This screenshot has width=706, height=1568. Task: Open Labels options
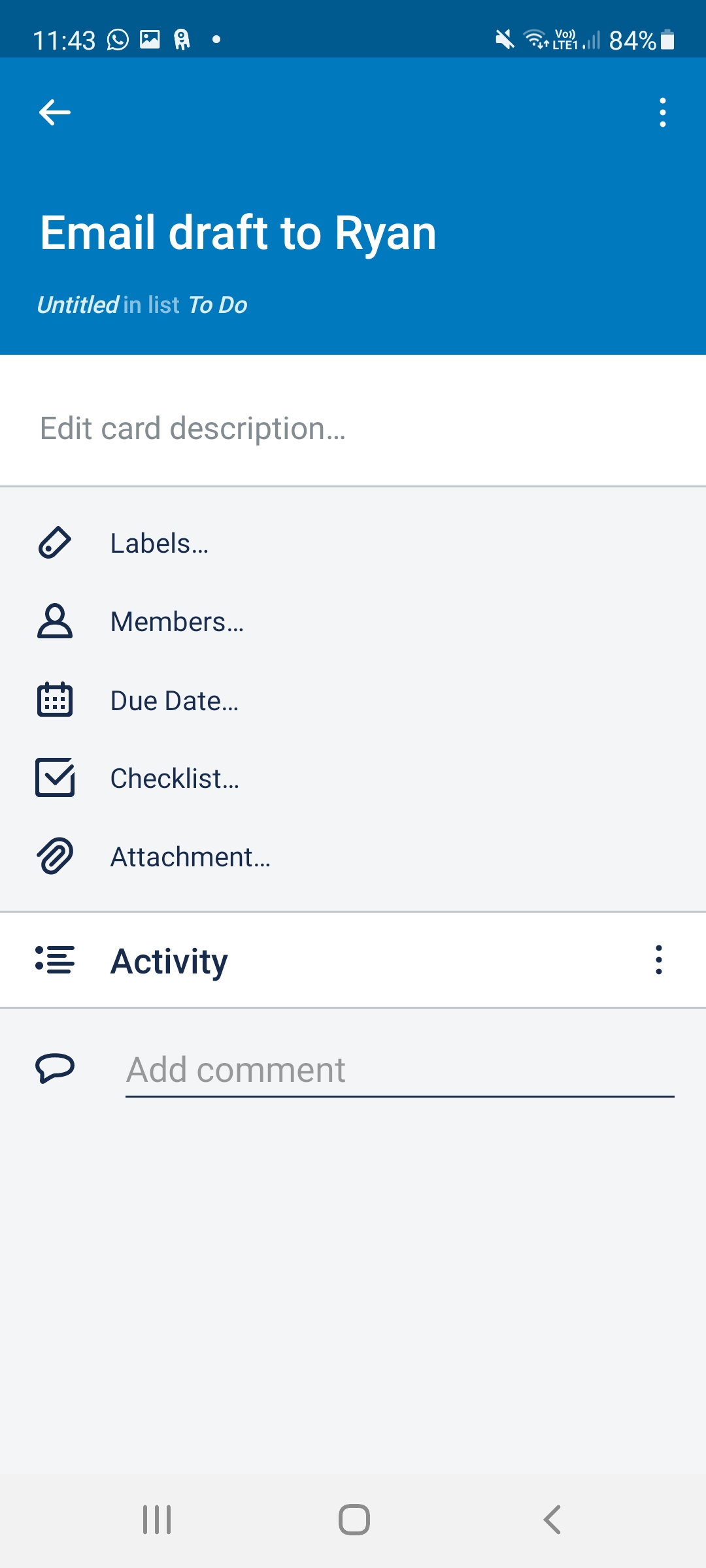coord(353,543)
